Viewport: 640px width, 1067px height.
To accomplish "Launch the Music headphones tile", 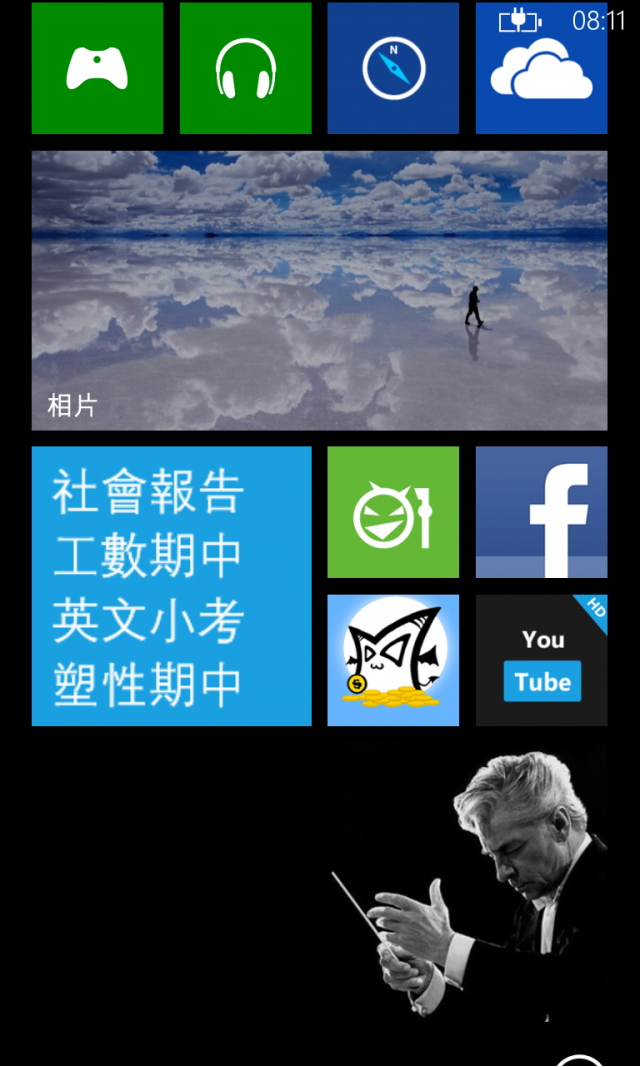I will [x=245, y=68].
